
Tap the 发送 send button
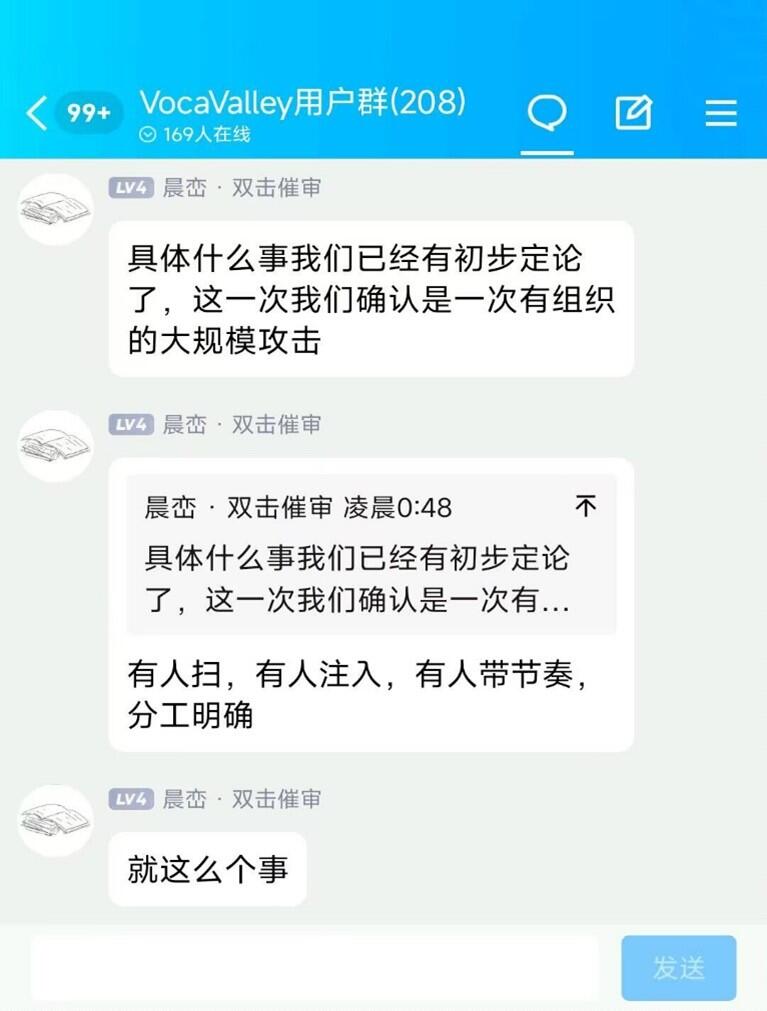pos(679,968)
